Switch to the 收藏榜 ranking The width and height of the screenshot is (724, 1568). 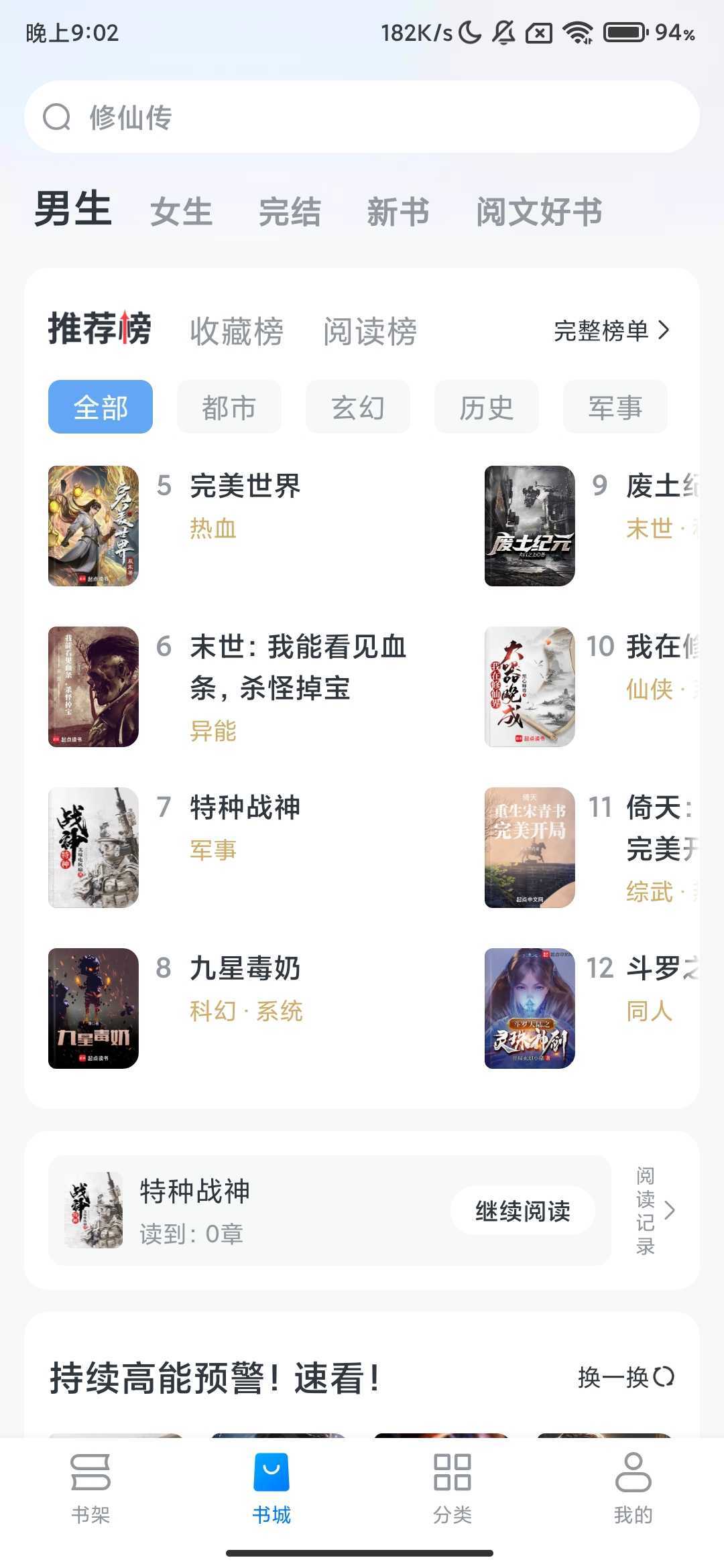click(x=236, y=331)
